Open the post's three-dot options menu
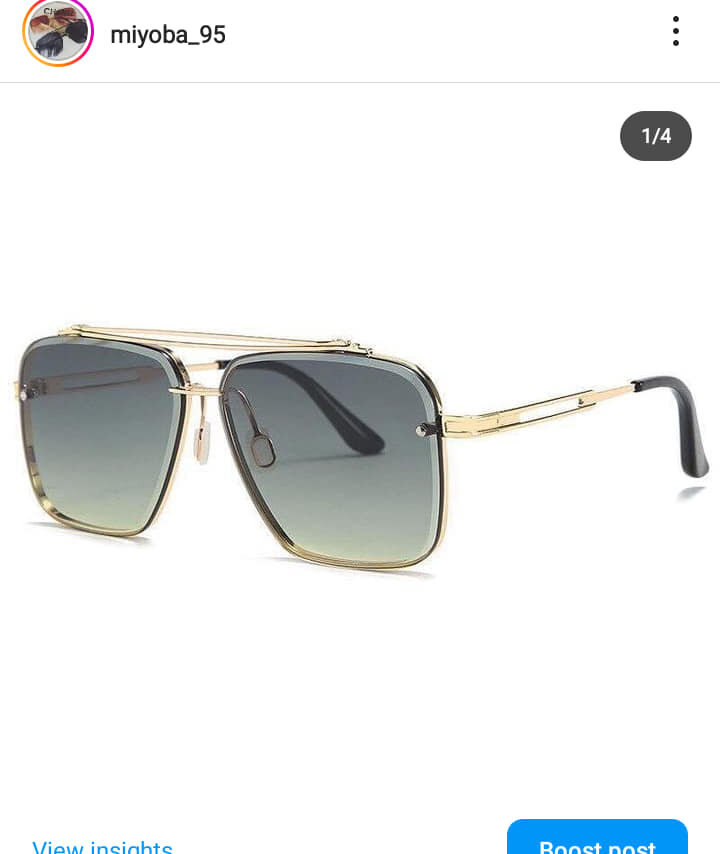Image resolution: width=720 pixels, height=854 pixels. click(676, 31)
